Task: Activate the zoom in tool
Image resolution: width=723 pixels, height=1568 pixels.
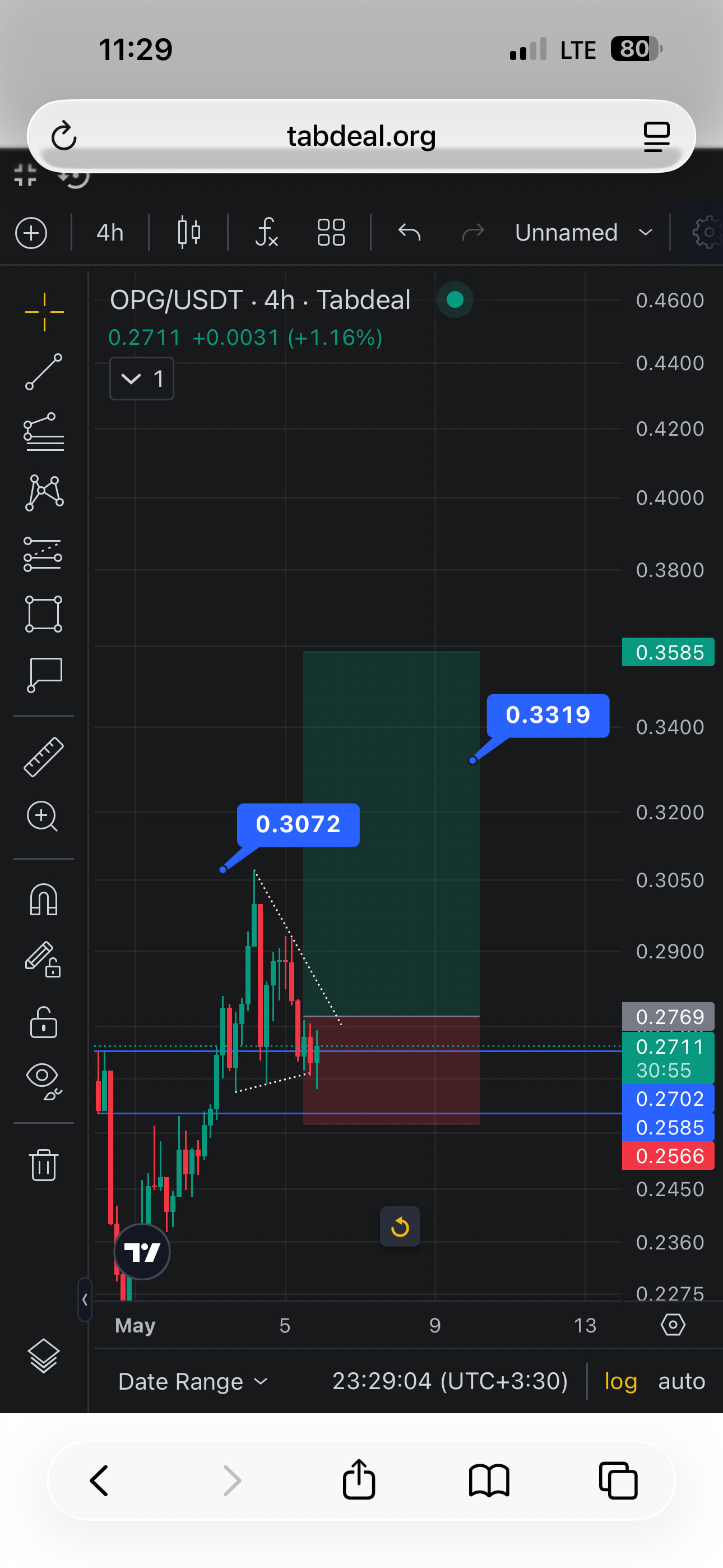Action: coord(43,817)
